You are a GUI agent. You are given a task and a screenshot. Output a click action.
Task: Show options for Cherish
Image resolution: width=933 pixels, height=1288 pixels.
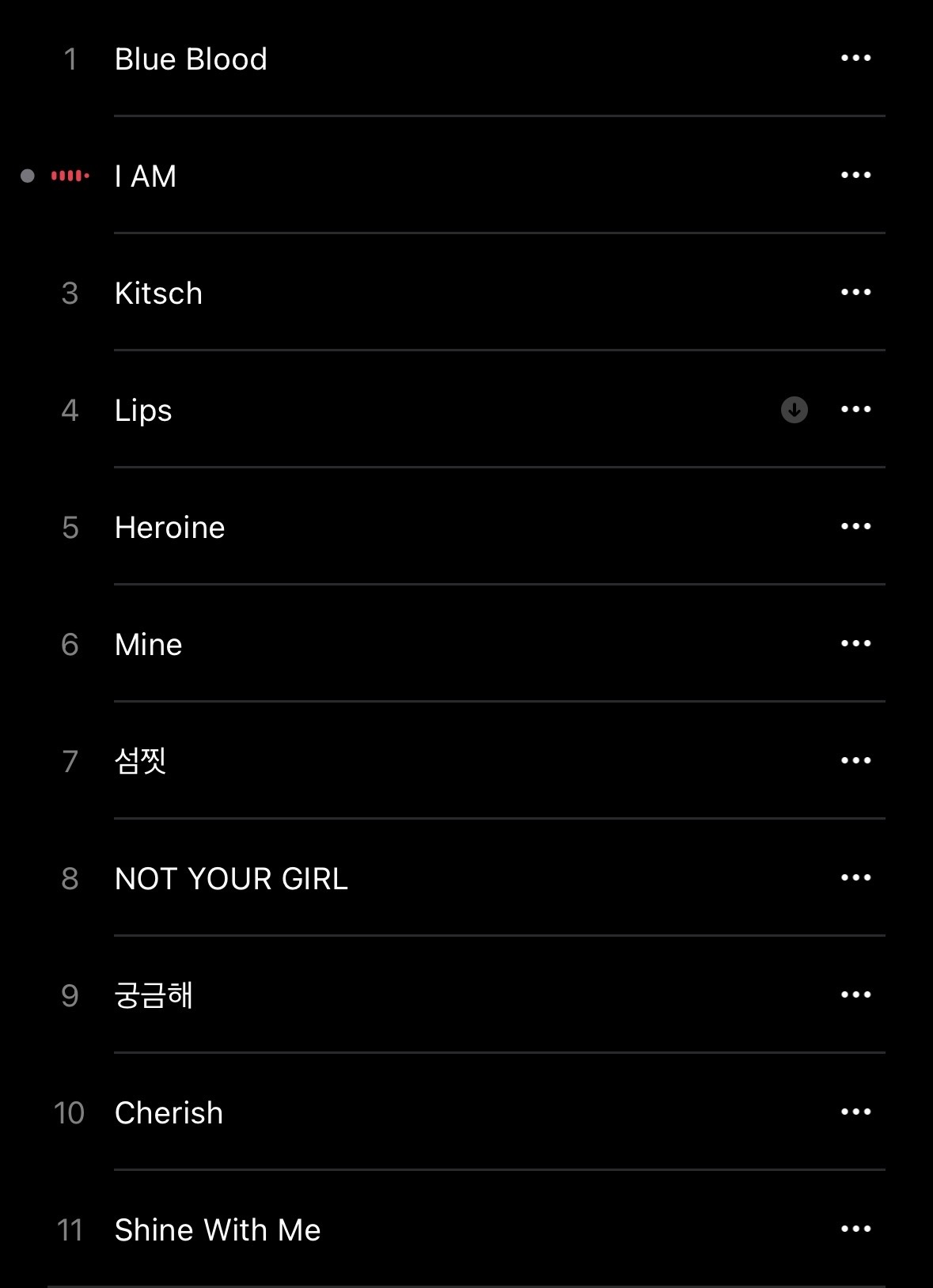coord(855,1112)
